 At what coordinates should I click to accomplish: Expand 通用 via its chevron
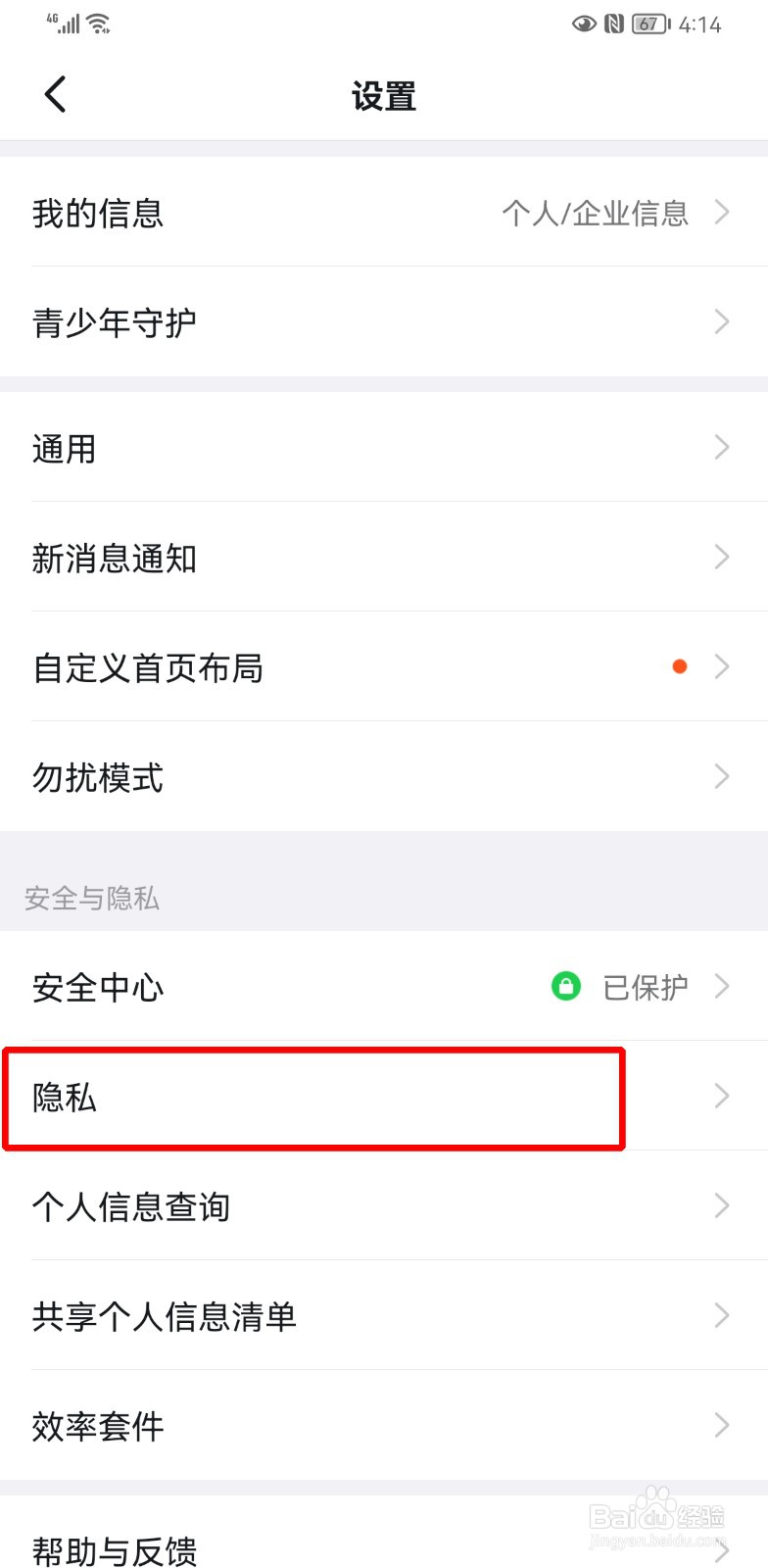(722, 448)
